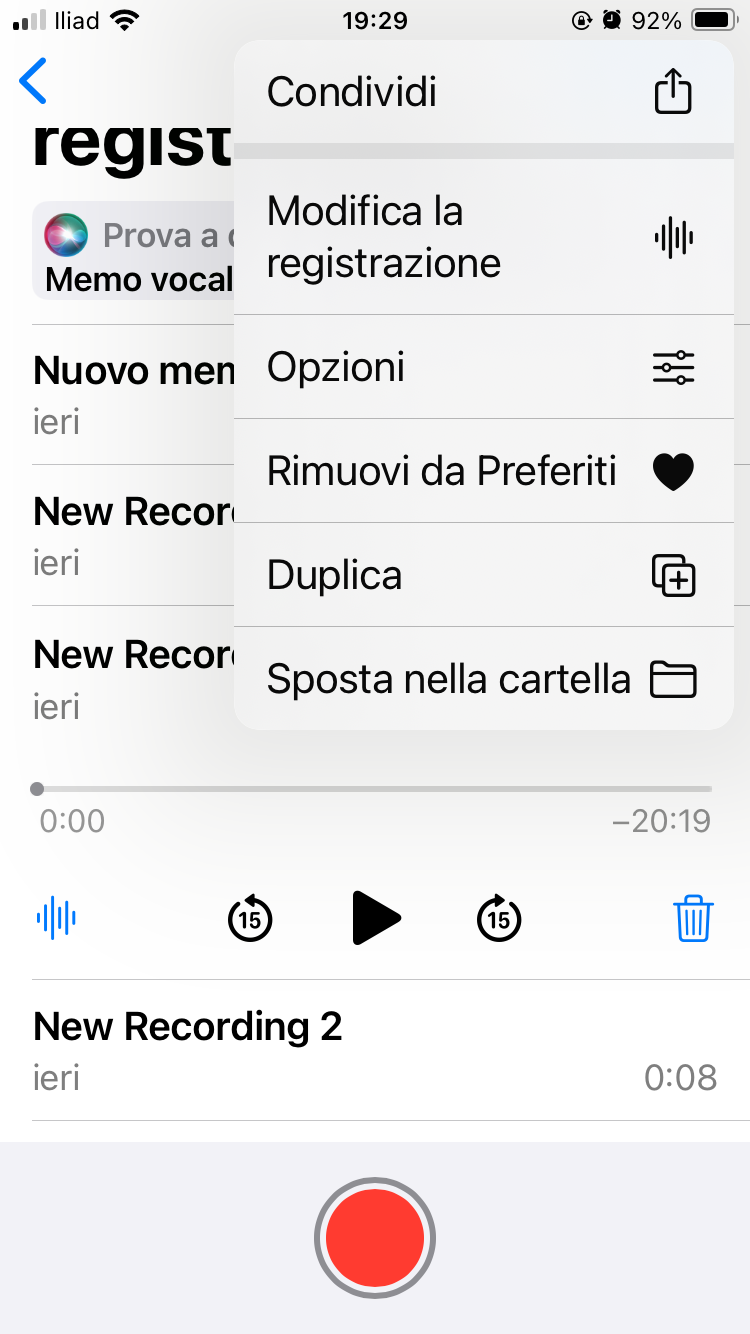This screenshot has height=1334, width=750.
Task: Tap Condividi to share the recording
Action: tap(480, 93)
